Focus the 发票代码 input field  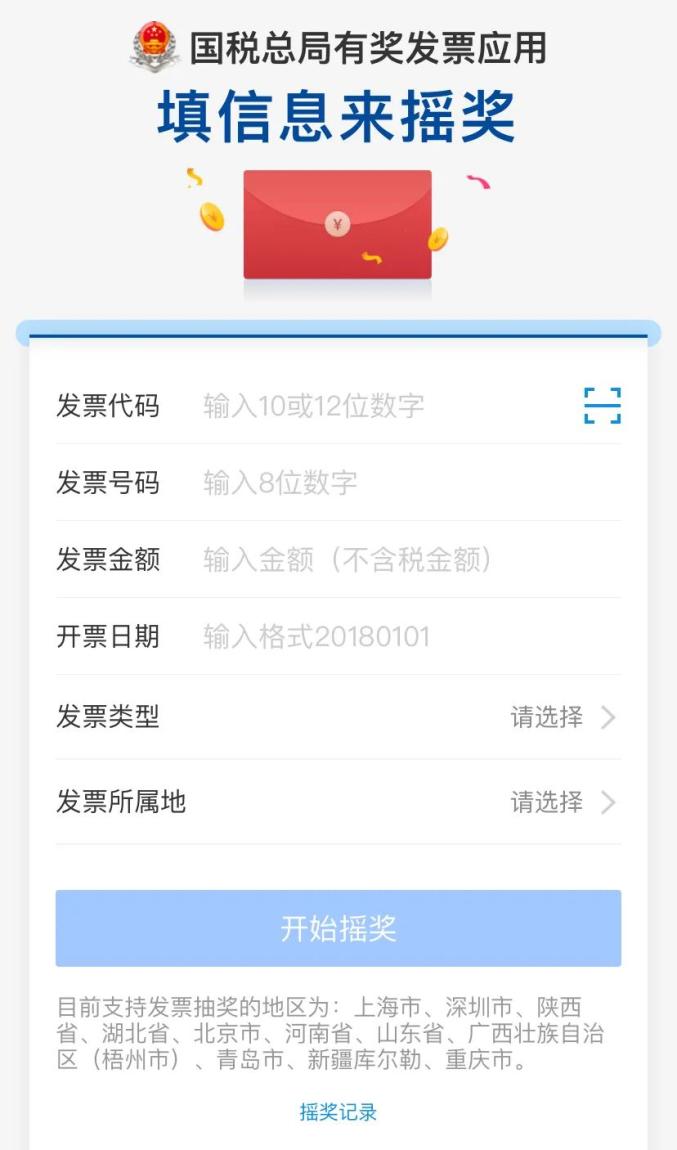pos(380,406)
